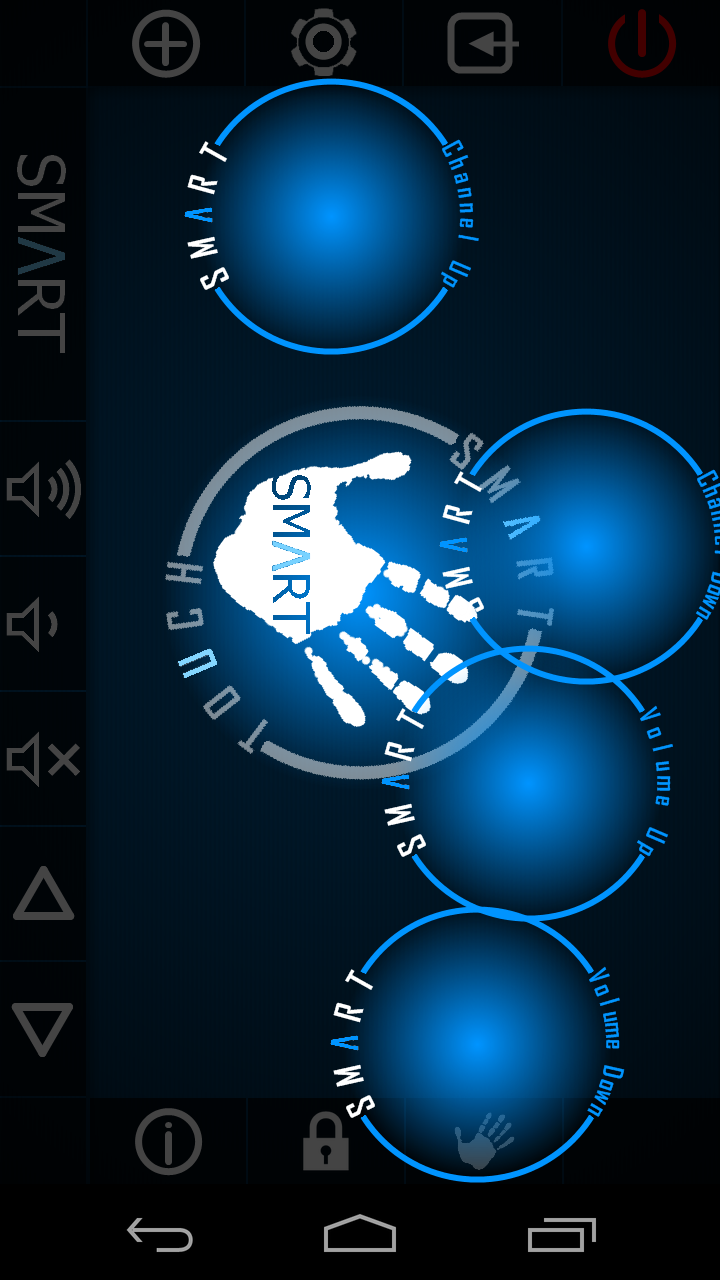
Task: Go back using system back button
Action: pyautogui.click(x=160, y=1234)
